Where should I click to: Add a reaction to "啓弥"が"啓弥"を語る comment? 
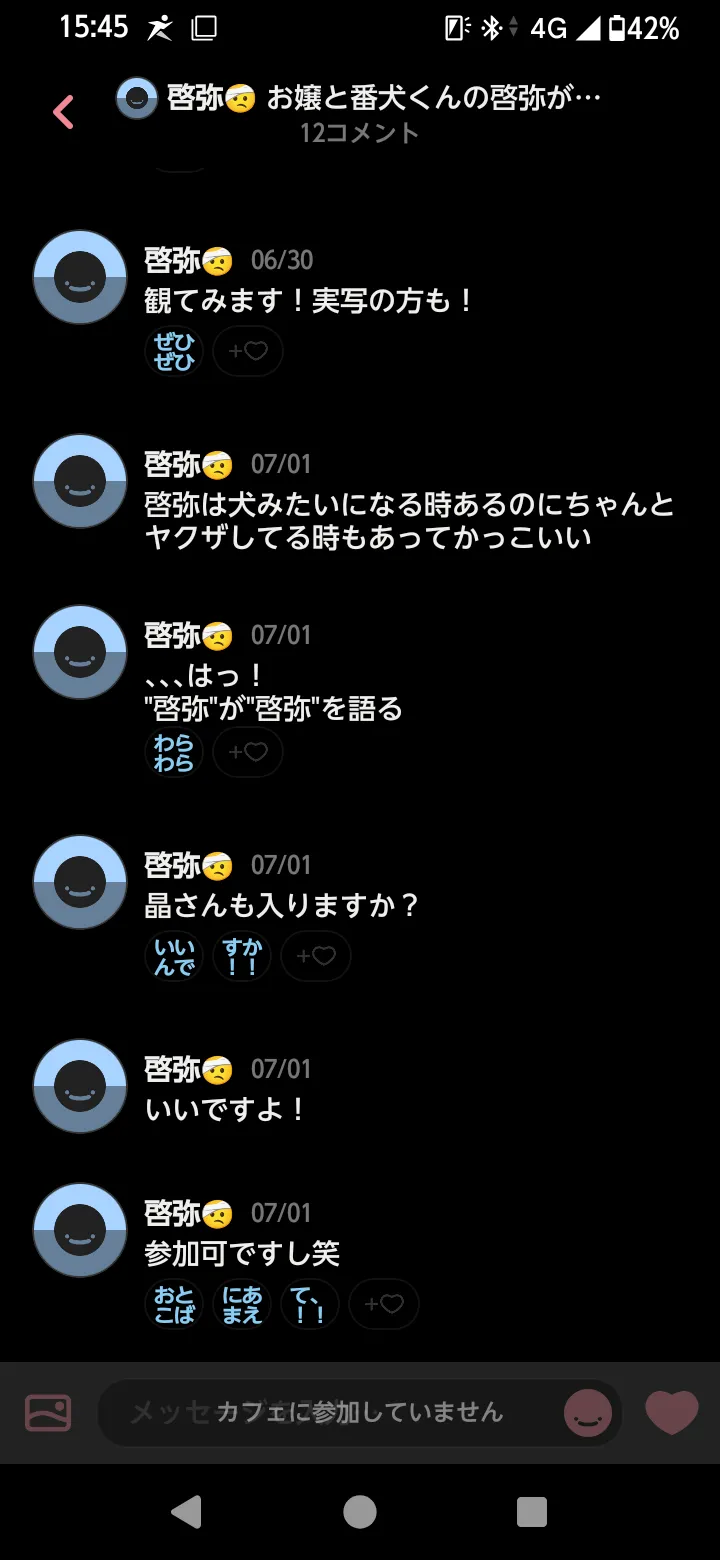click(x=248, y=752)
